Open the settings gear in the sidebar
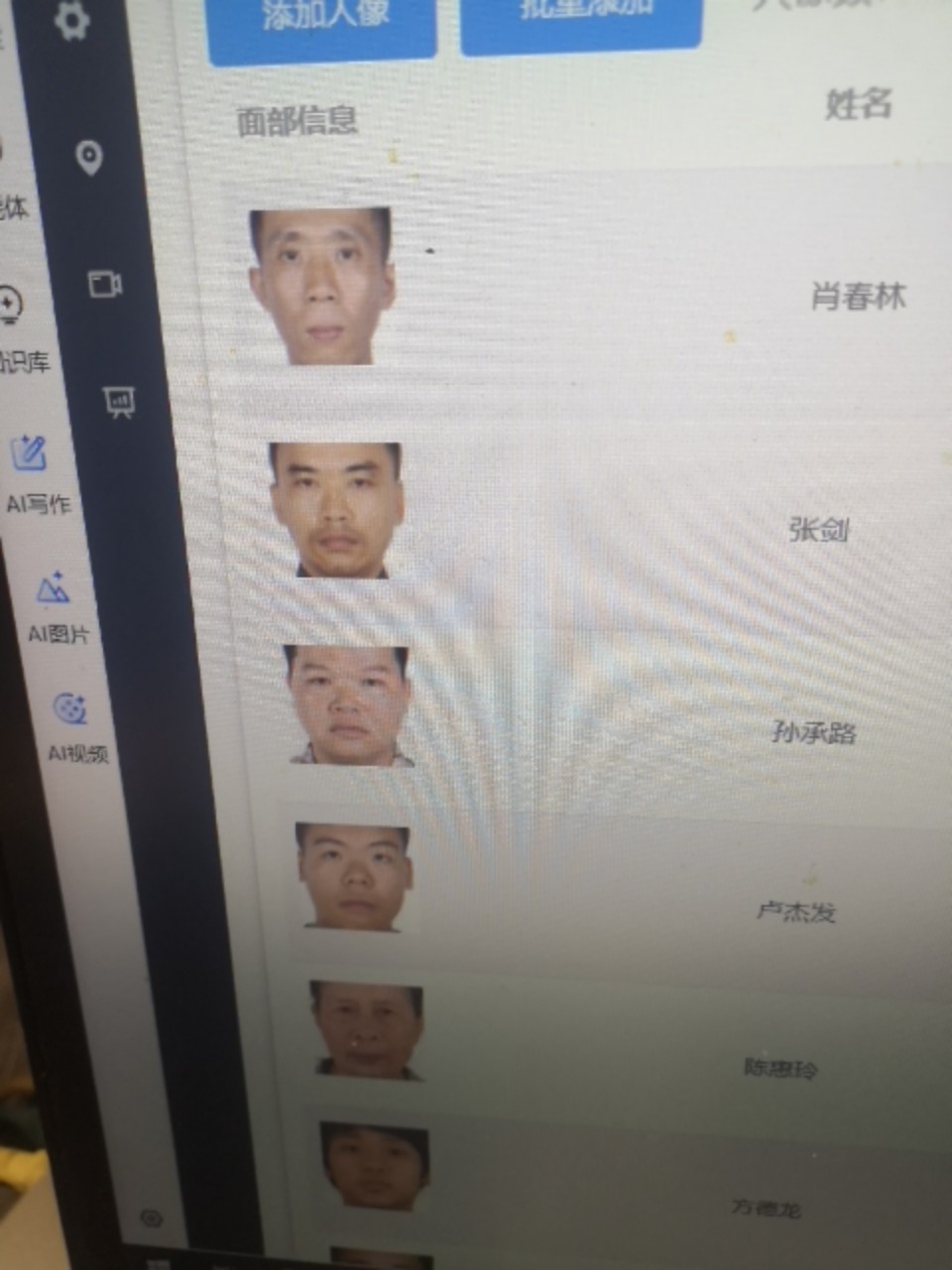 (x=71, y=20)
